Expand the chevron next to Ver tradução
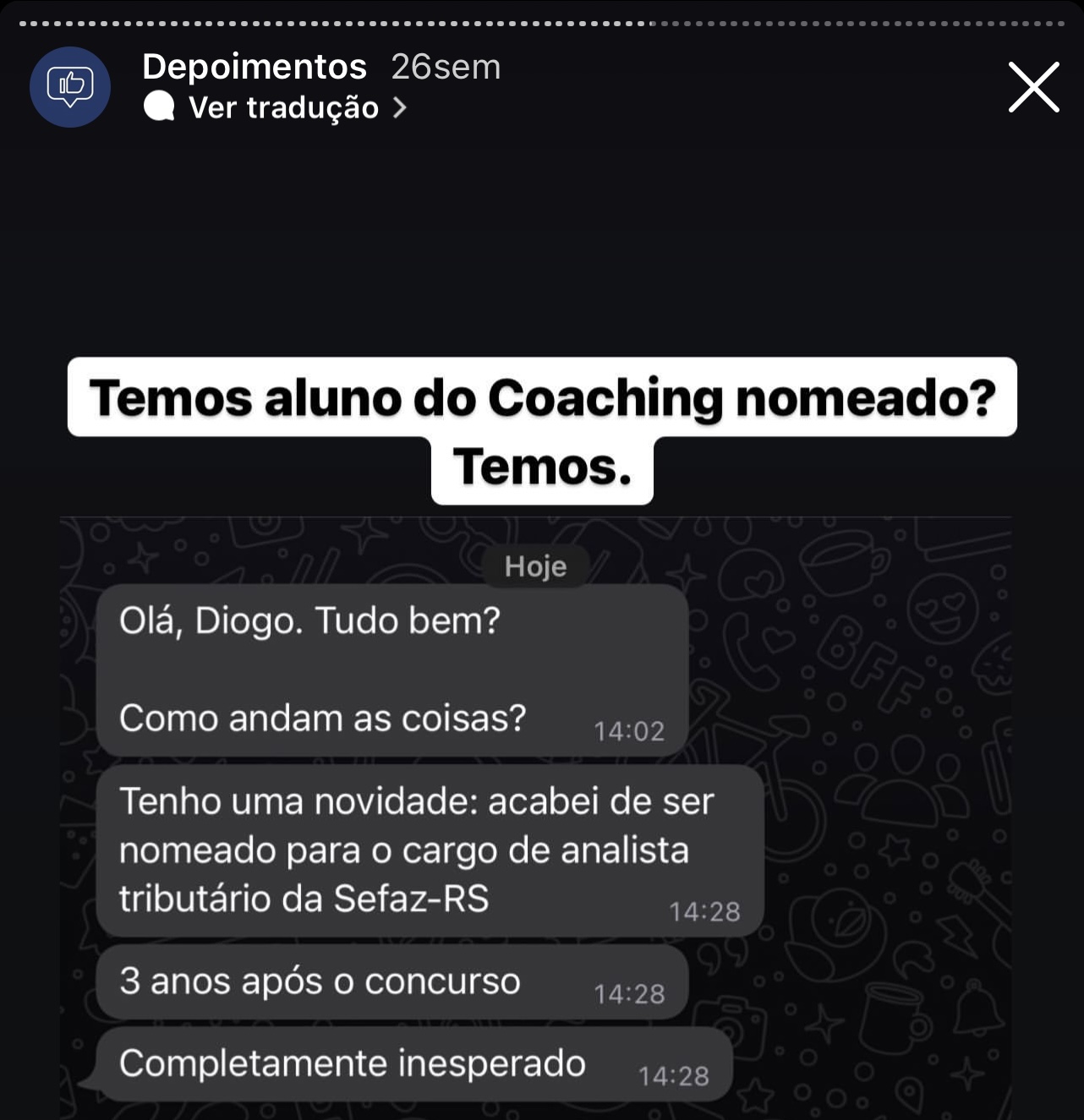 coord(402,107)
